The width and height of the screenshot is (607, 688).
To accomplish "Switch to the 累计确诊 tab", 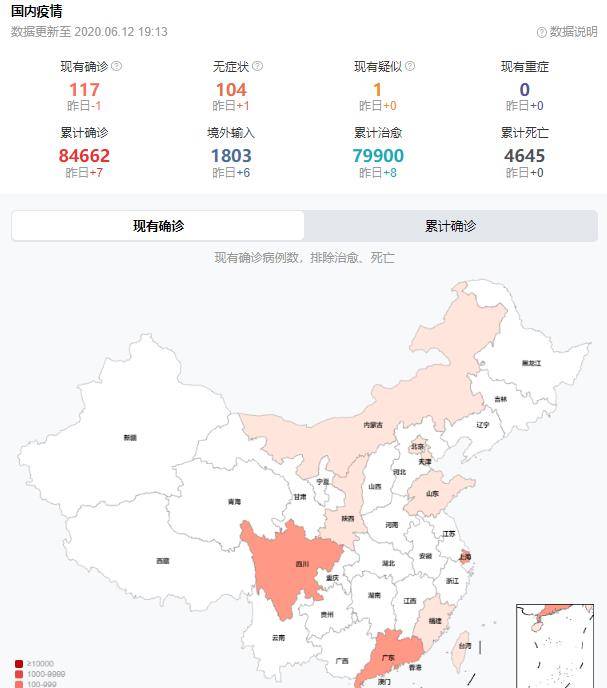I will click(x=450, y=226).
